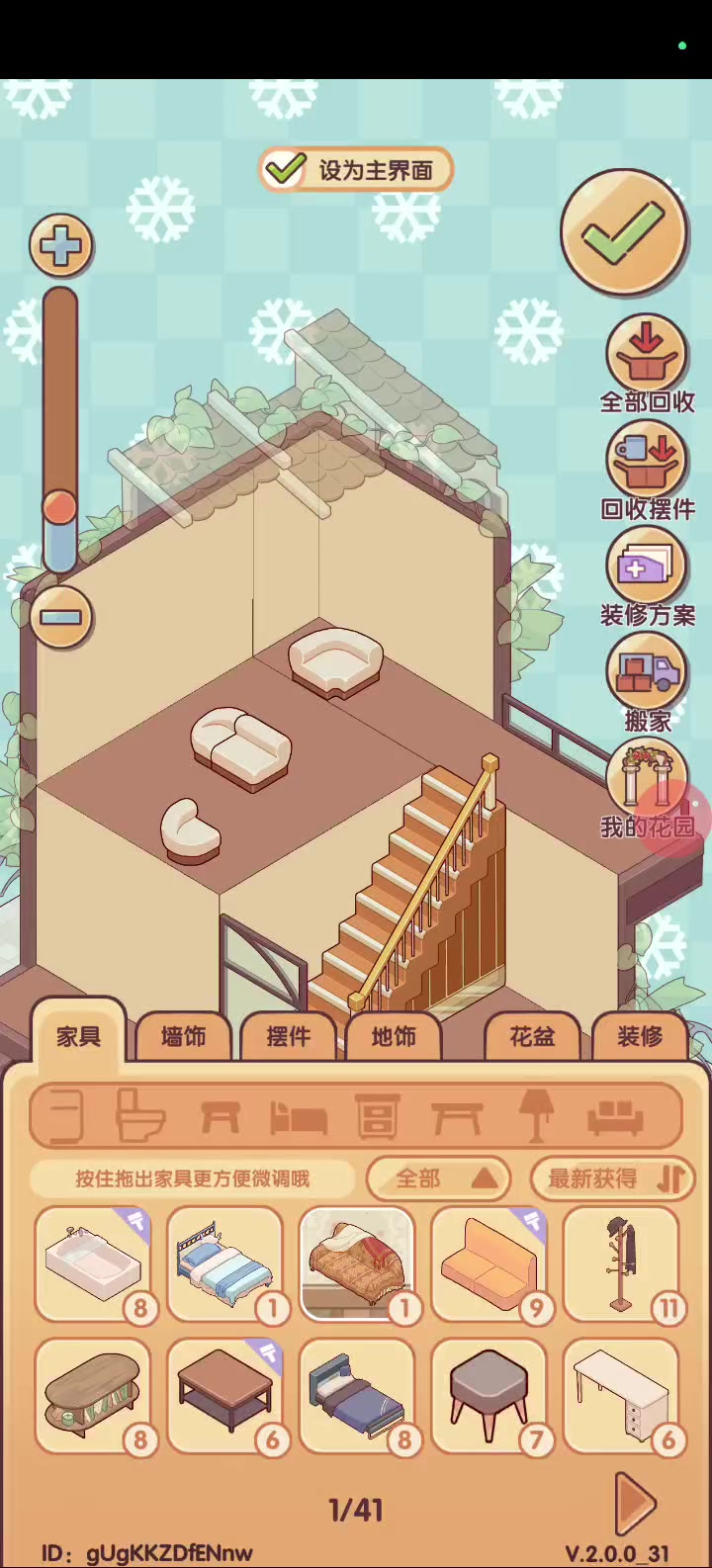Select the bathtub furniture item
This screenshot has height=1568, width=712.
click(94, 1263)
